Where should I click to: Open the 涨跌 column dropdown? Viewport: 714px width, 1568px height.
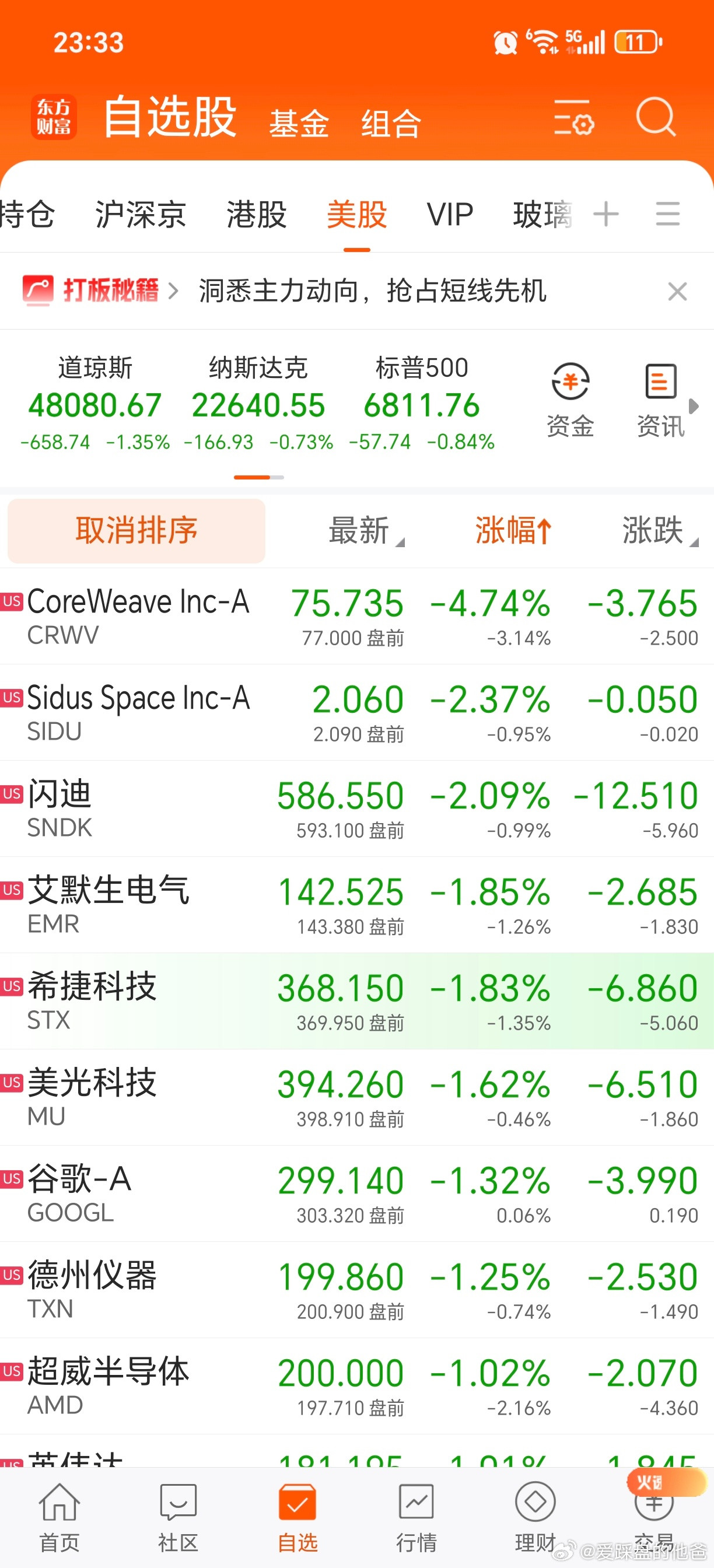point(657,530)
